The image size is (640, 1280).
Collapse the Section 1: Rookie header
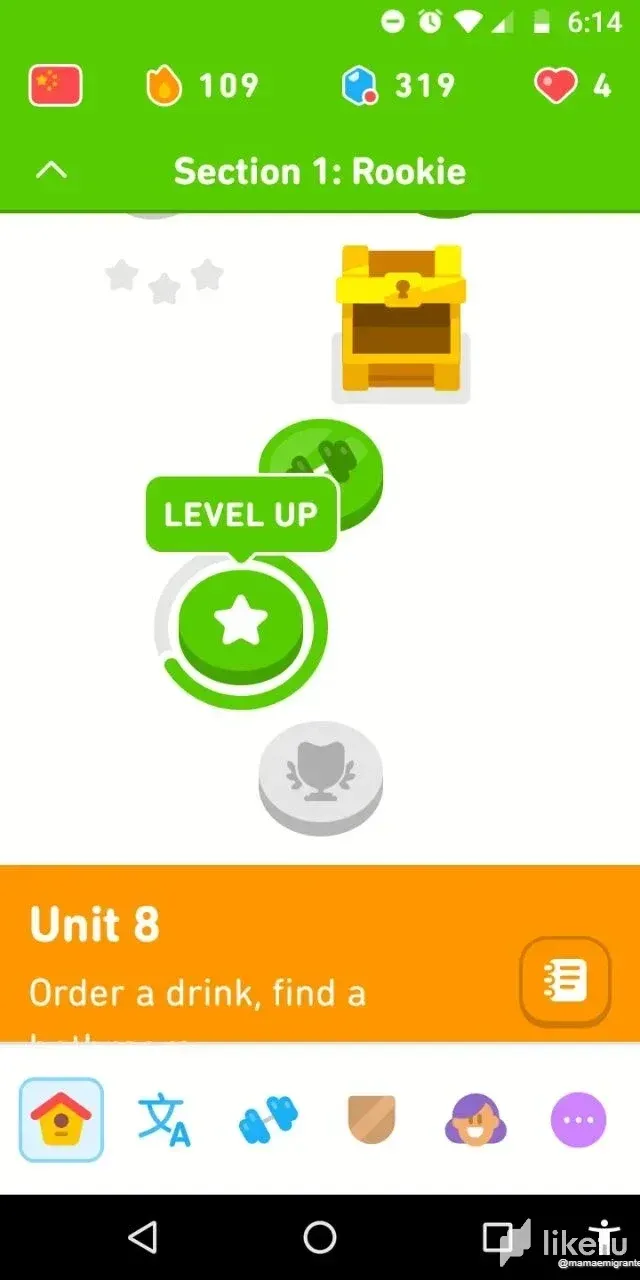51,171
